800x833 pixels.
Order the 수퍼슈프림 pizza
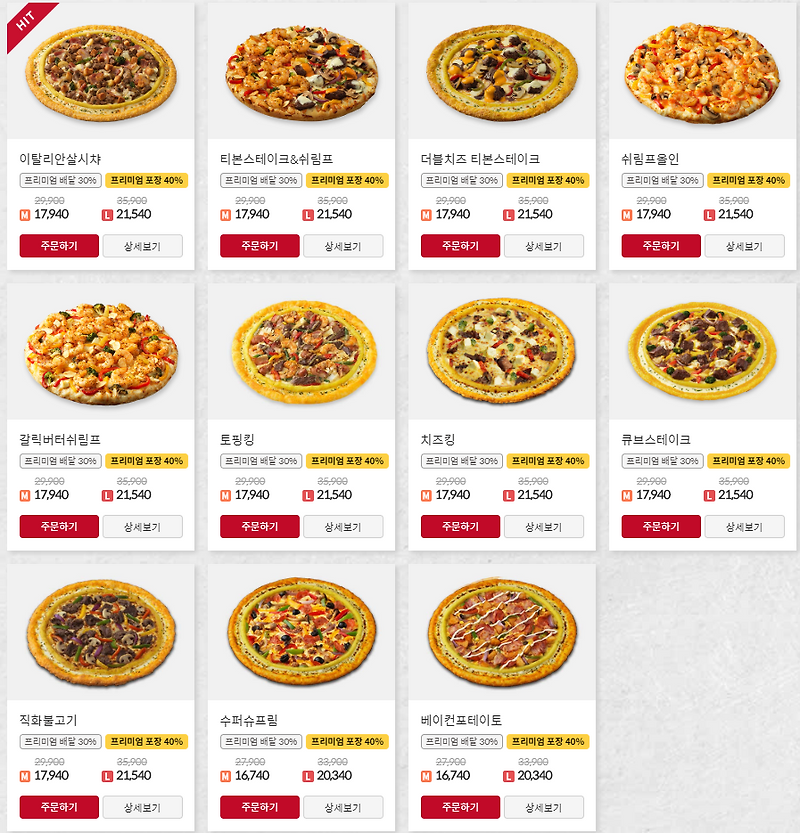tap(260, 807)
